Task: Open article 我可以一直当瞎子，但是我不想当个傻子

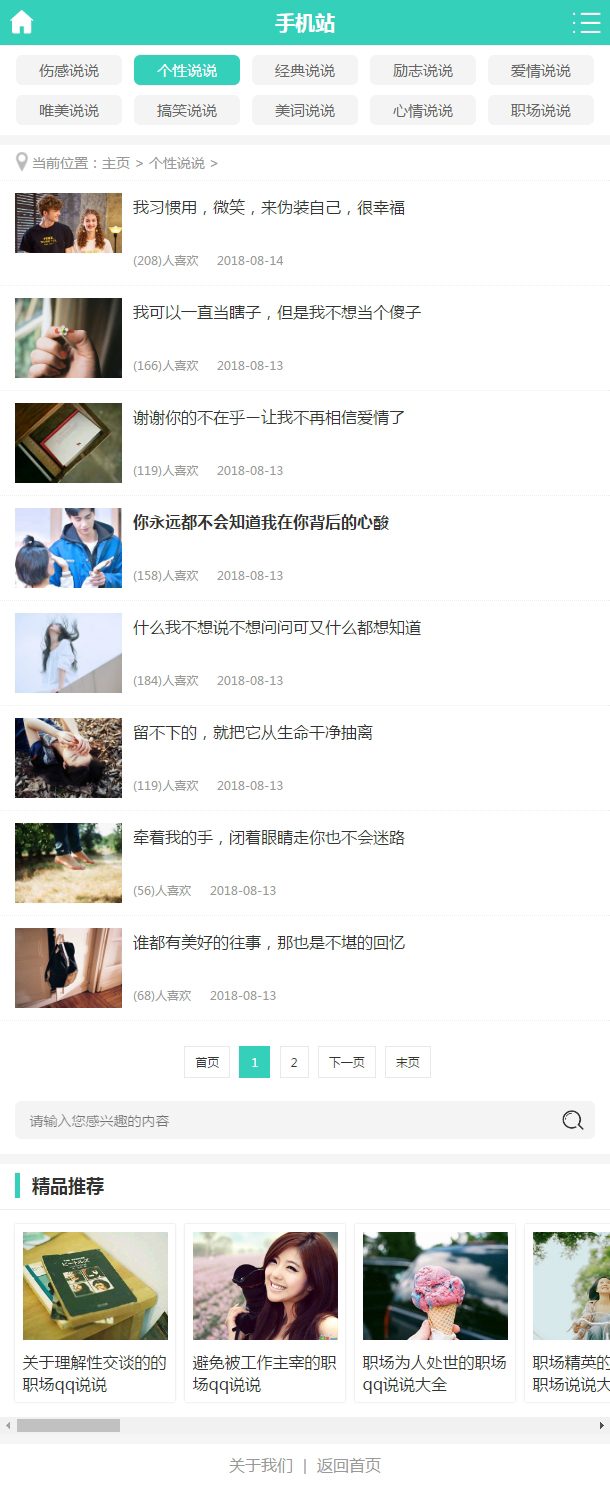Action: [x=277, y=313]
